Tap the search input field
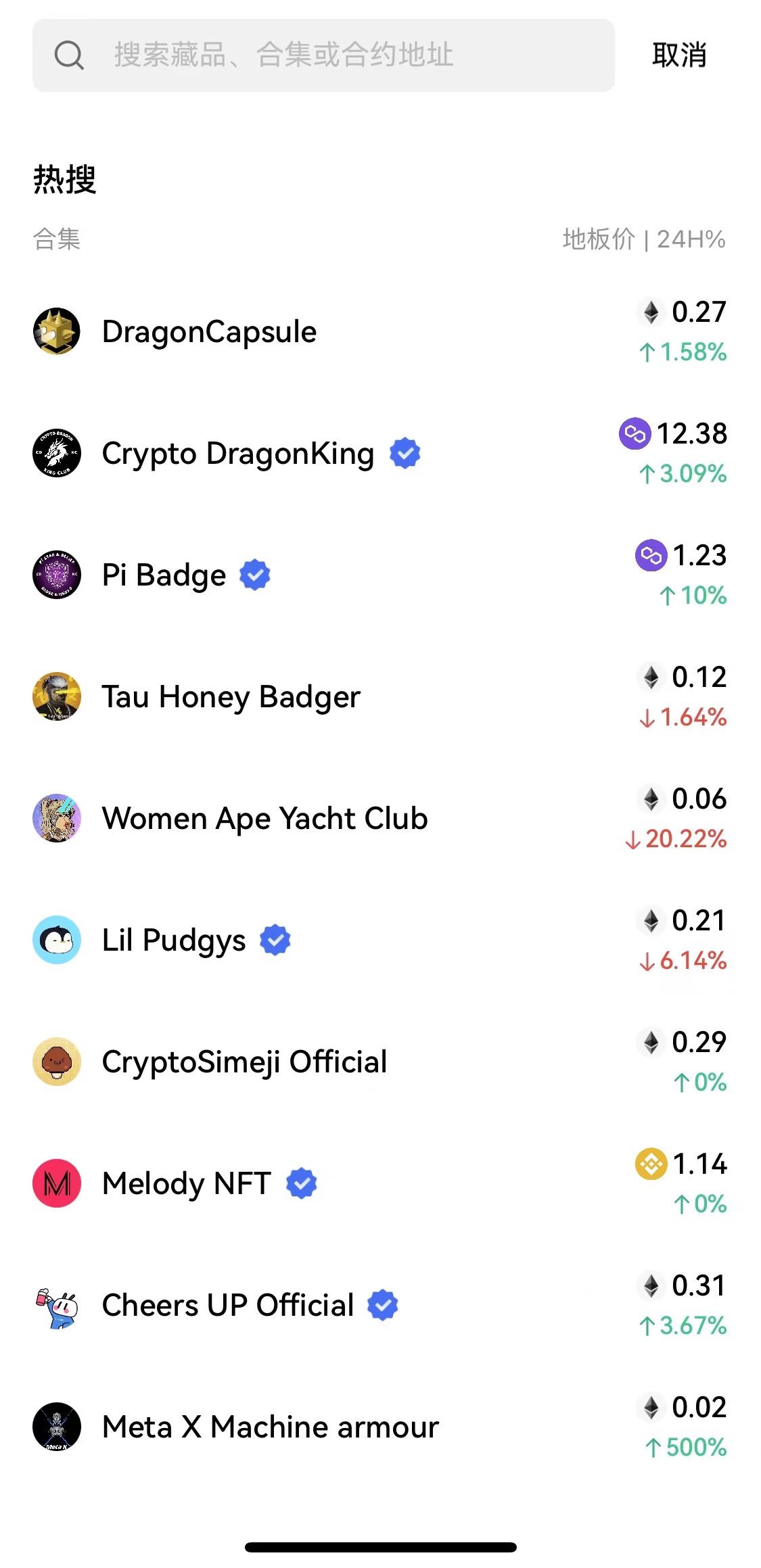 pyautogui.click(x=323, y=55)
